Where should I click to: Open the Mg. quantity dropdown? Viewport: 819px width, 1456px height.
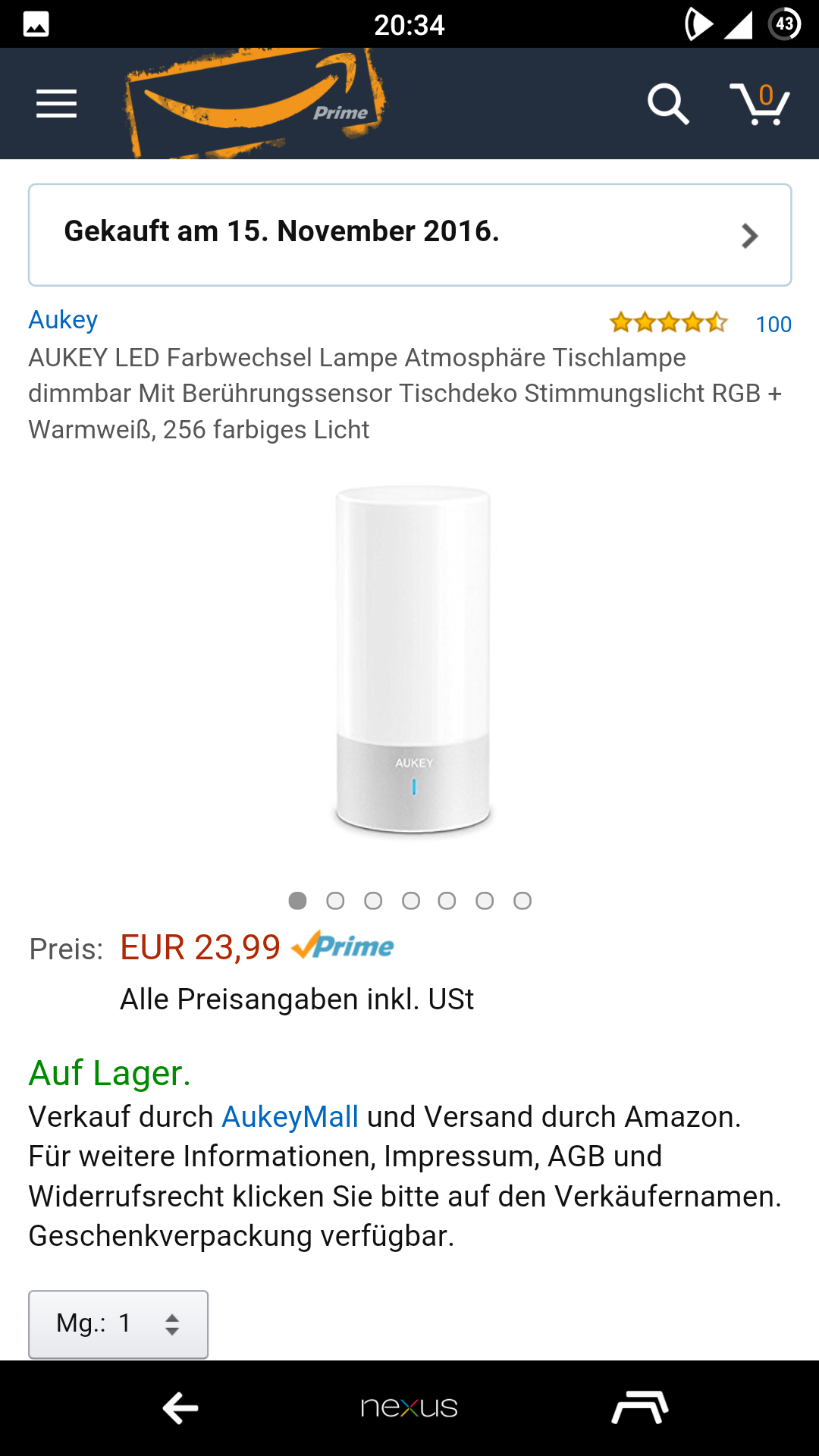tap(118, 1324)
